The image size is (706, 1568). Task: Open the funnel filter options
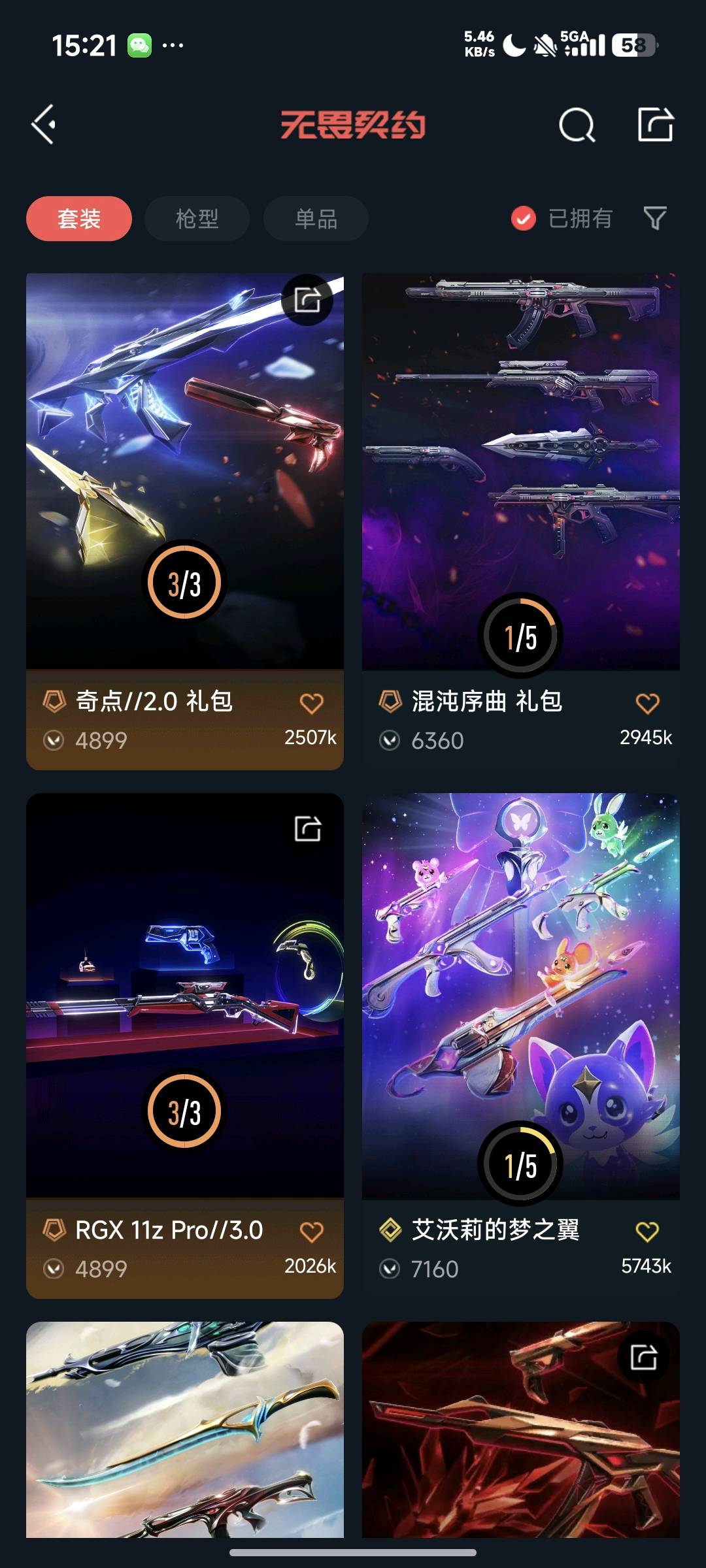[x=654, y=218]
